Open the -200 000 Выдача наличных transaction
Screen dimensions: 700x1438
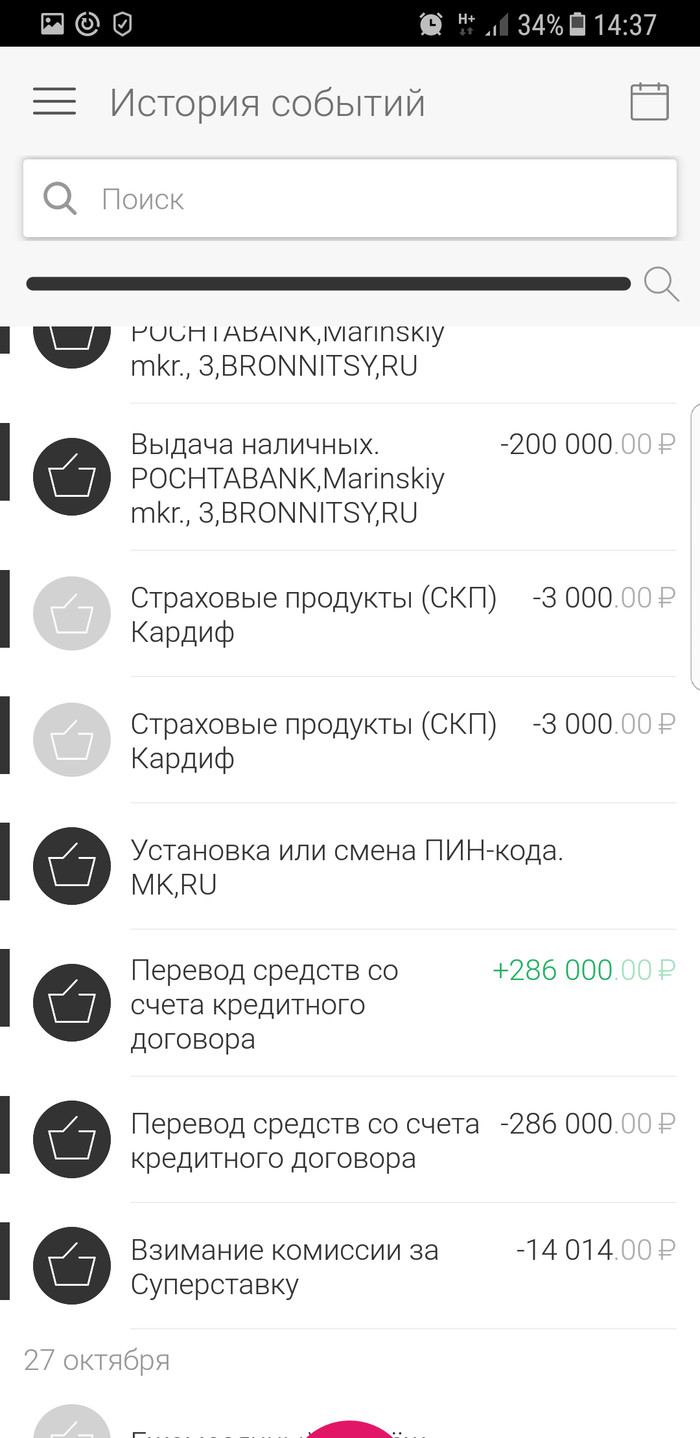350,478
